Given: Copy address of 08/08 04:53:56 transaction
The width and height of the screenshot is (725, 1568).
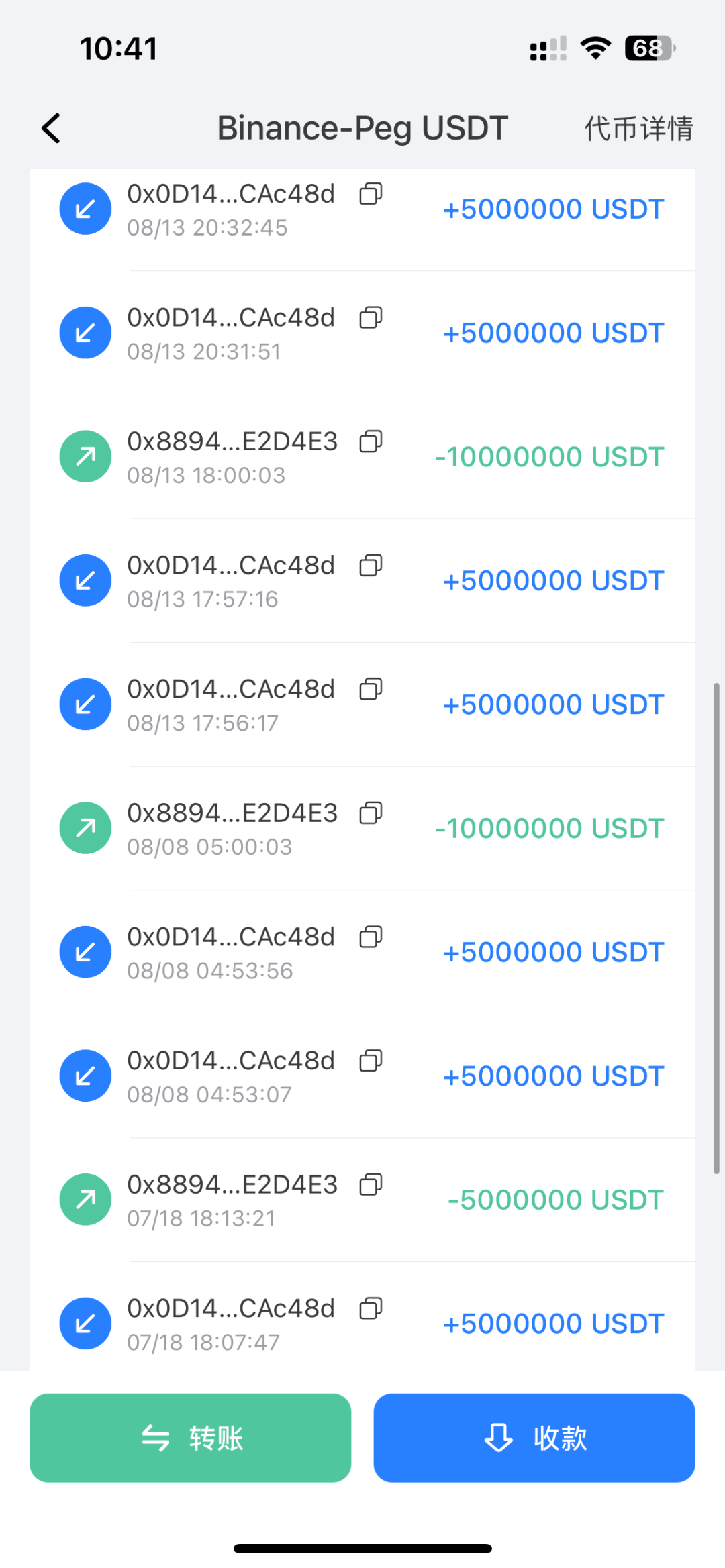Looking at the screenshot, I should click(371, 937).
